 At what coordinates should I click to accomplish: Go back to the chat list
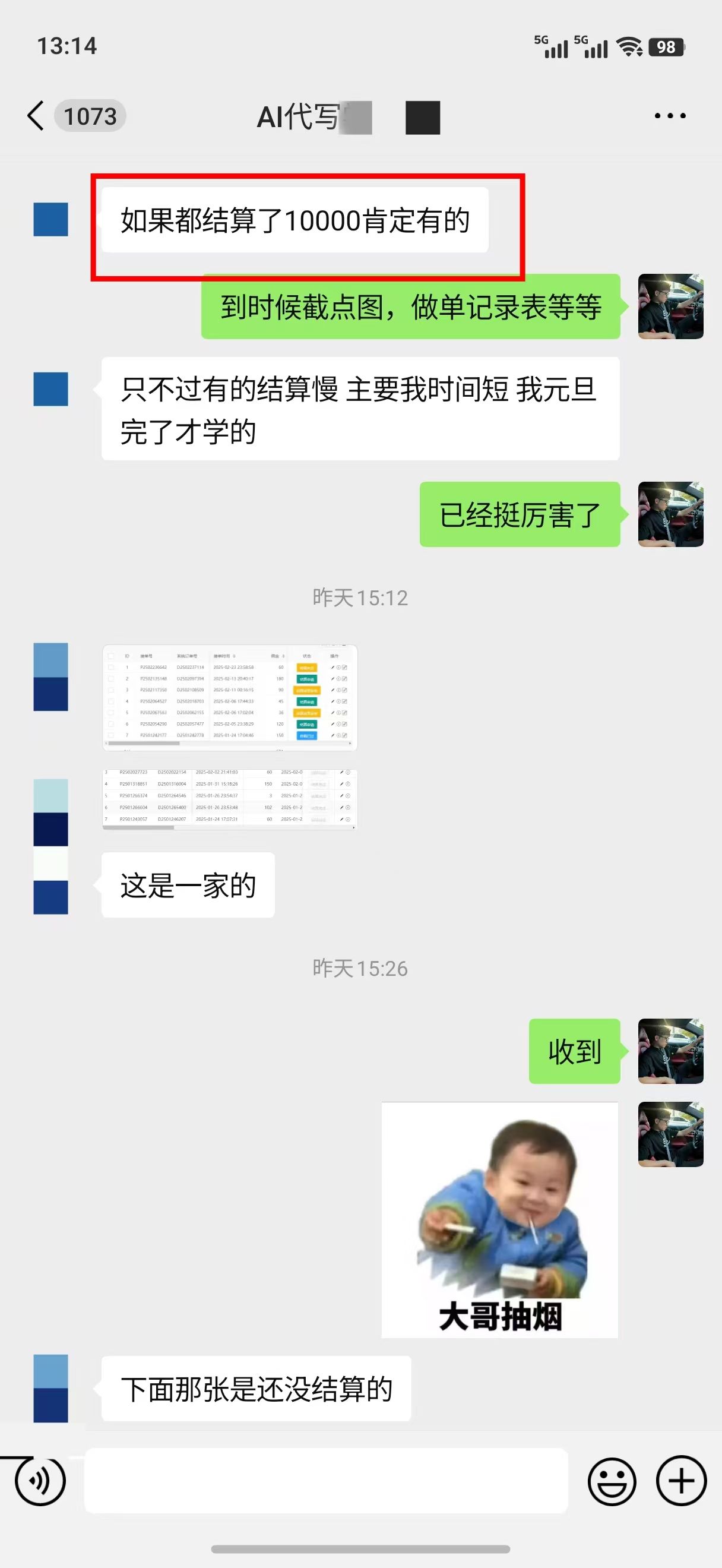[36, 116]
